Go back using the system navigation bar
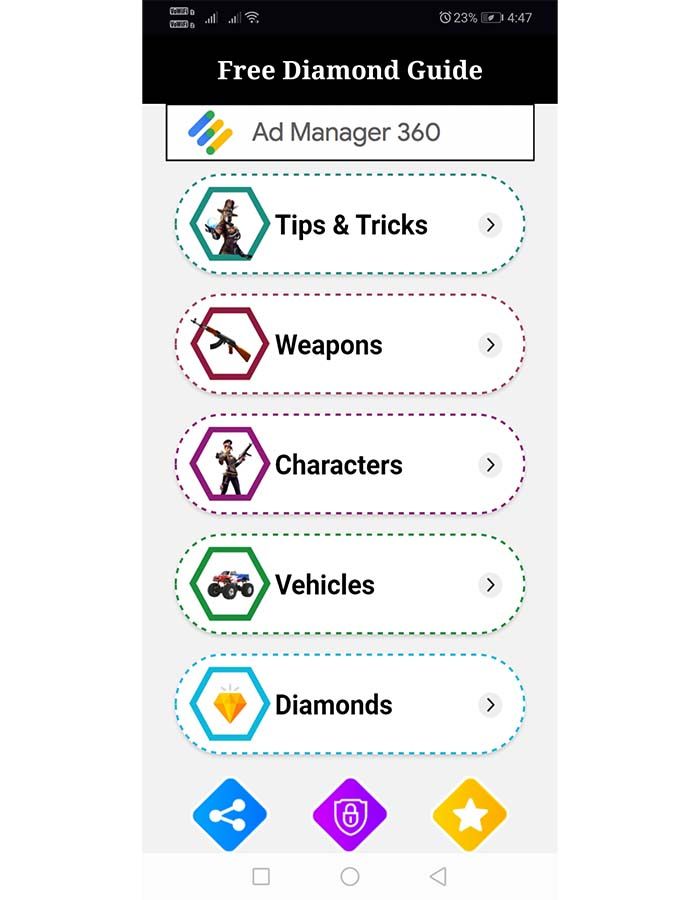The width and height of the screenshot is (700, 900). (438, 877)
